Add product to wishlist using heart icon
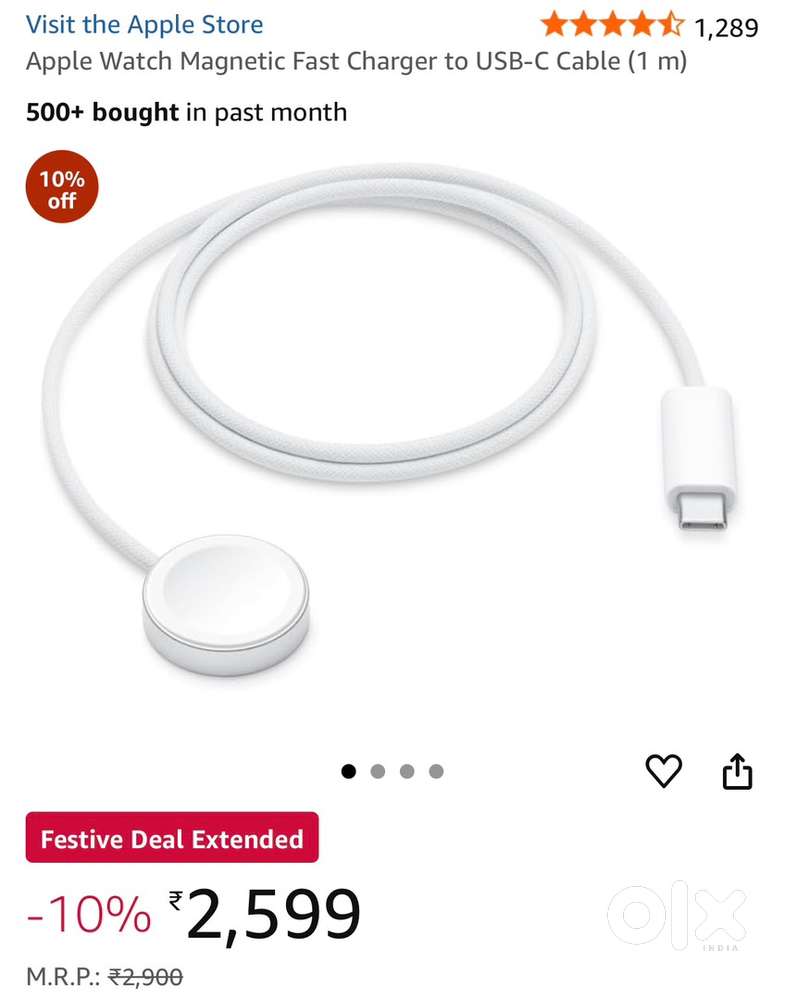Viewport: 785px width, 1000px height. 664,770
